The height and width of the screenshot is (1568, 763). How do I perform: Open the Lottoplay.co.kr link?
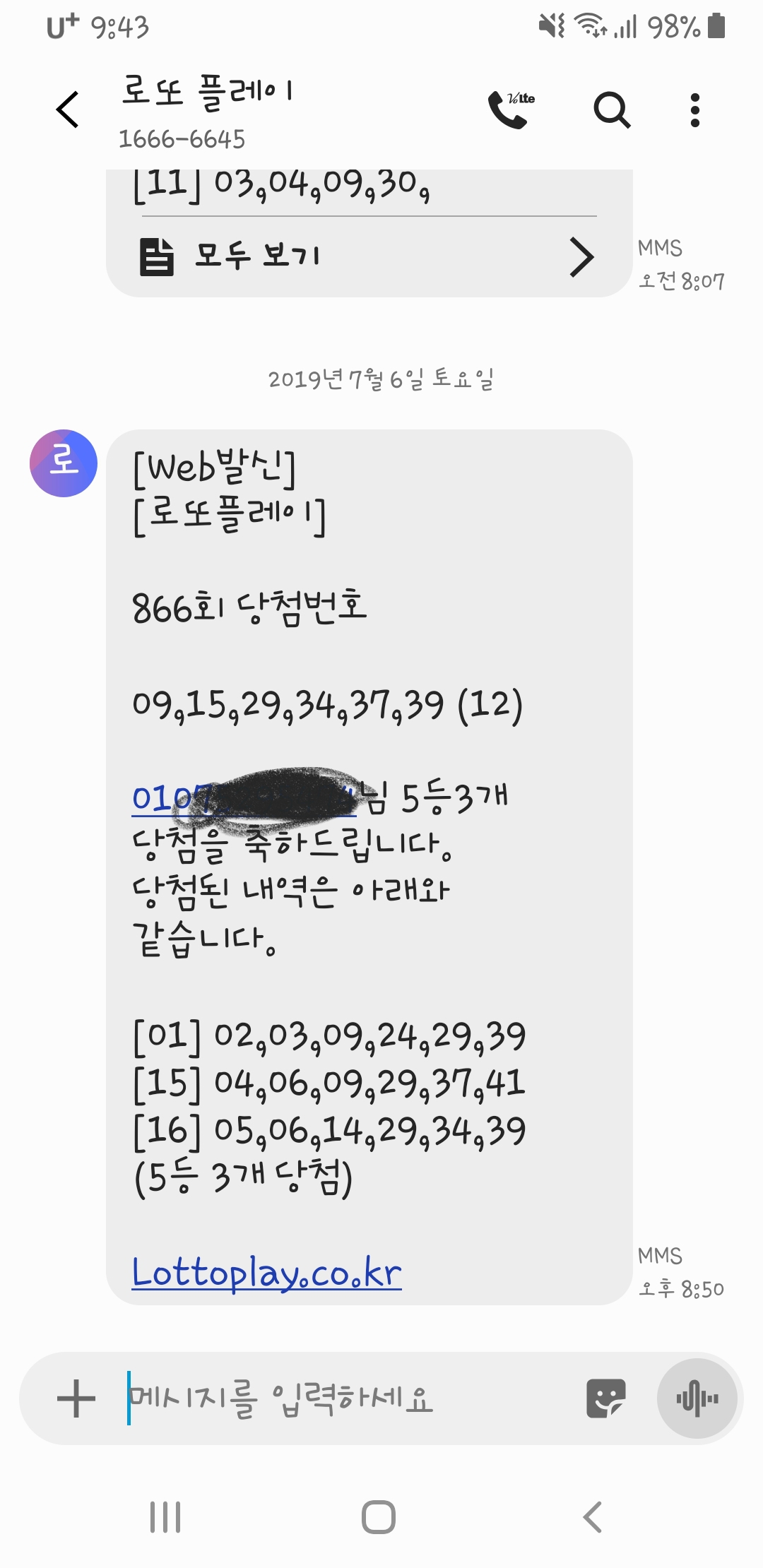point(266,1273)
